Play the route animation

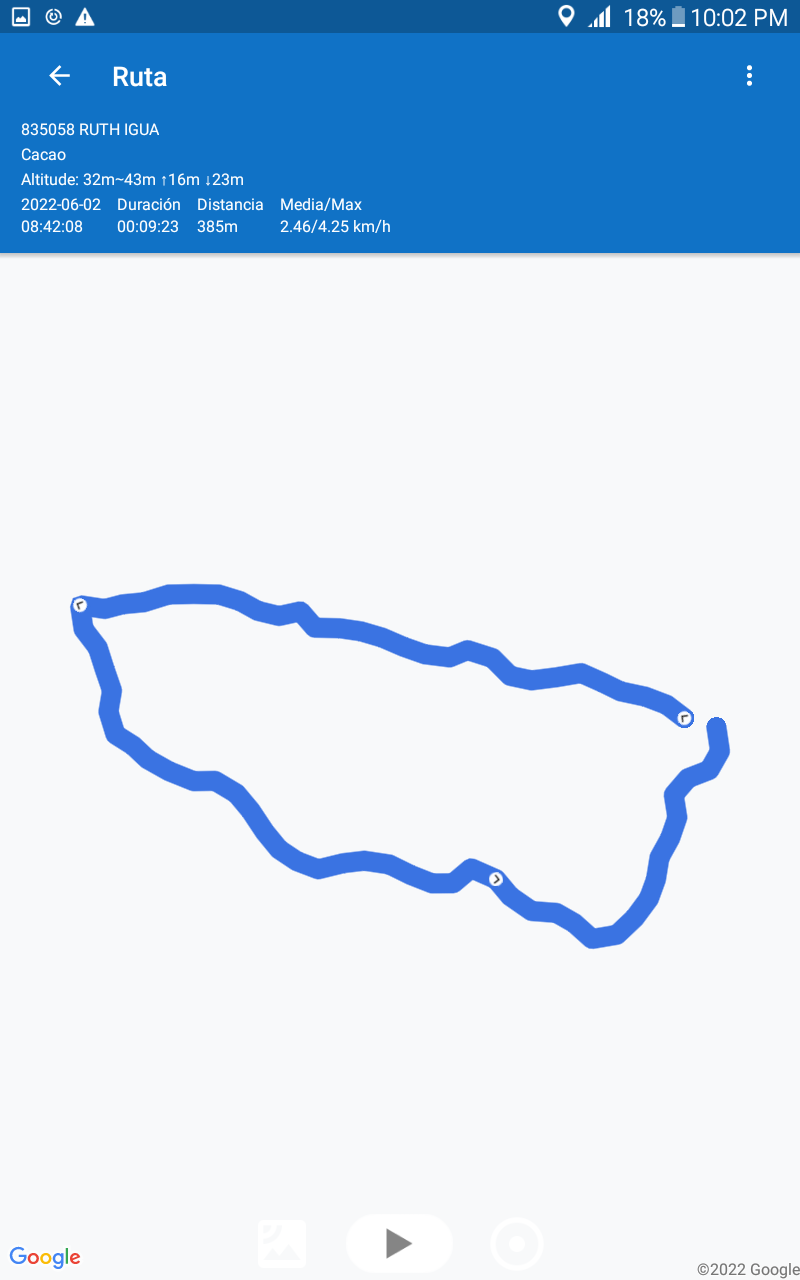[x=399, y=1243]
